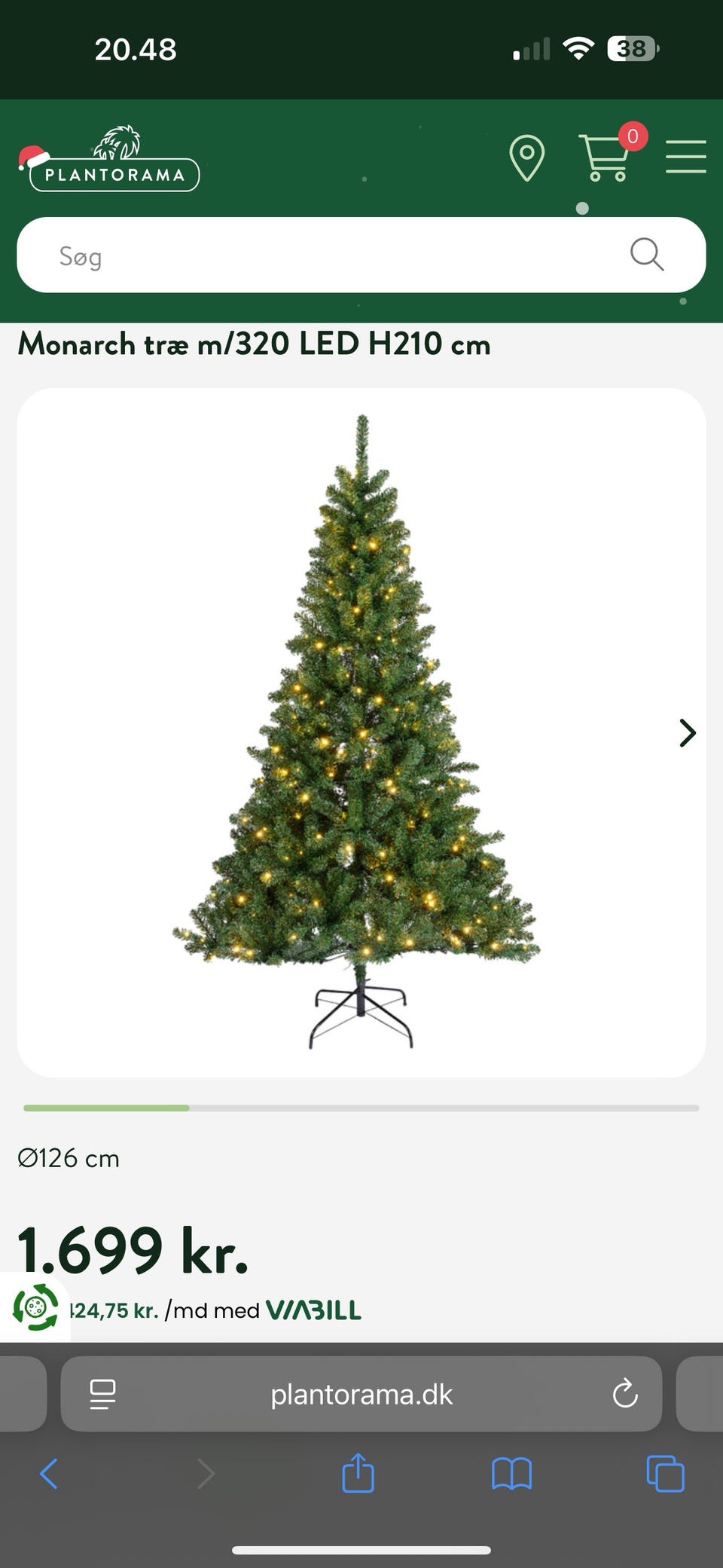The width and height of the screenshot is (723, 1568).
Task: Open the Plantorama home logo
Action: pyautogui.click(x=109, y=159)
